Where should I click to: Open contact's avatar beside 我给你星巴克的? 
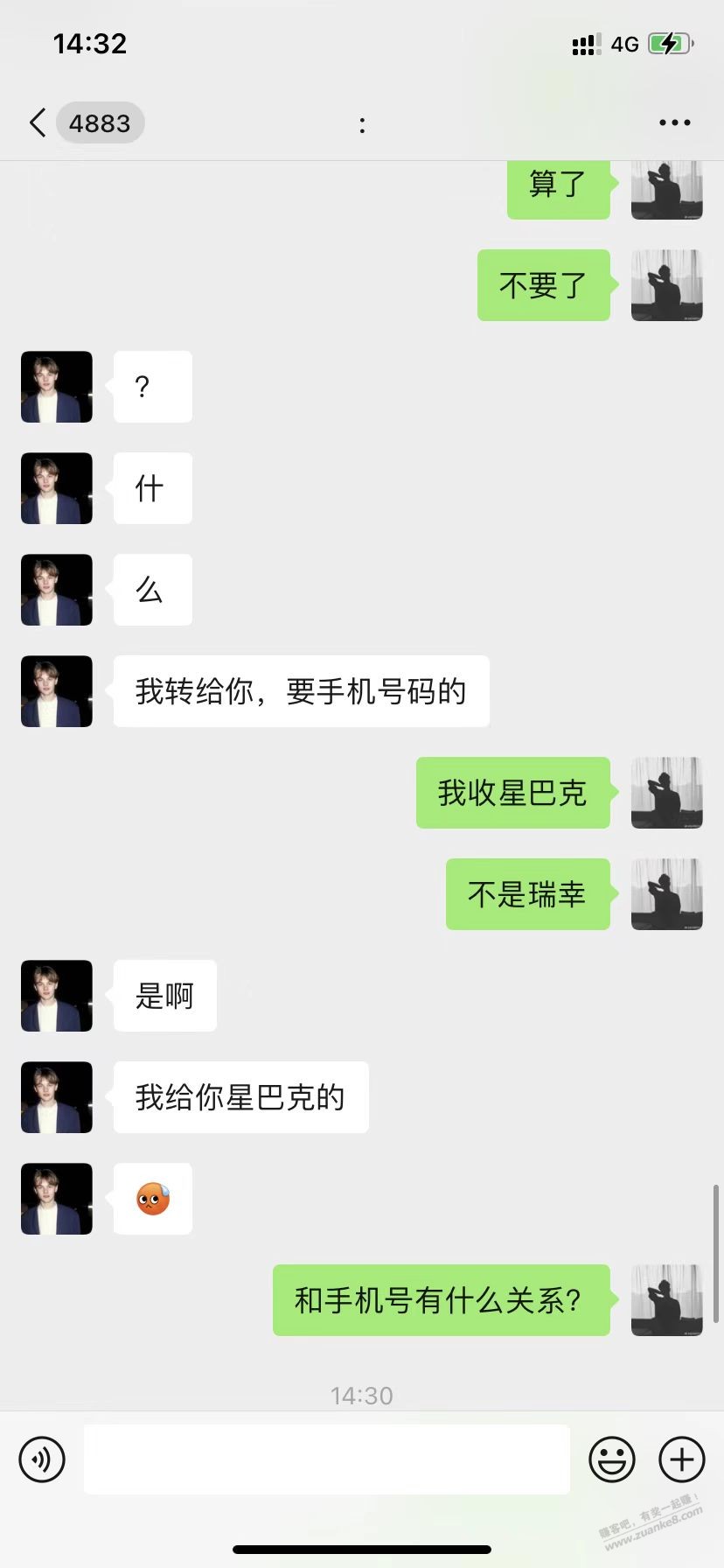[57, 1097]
